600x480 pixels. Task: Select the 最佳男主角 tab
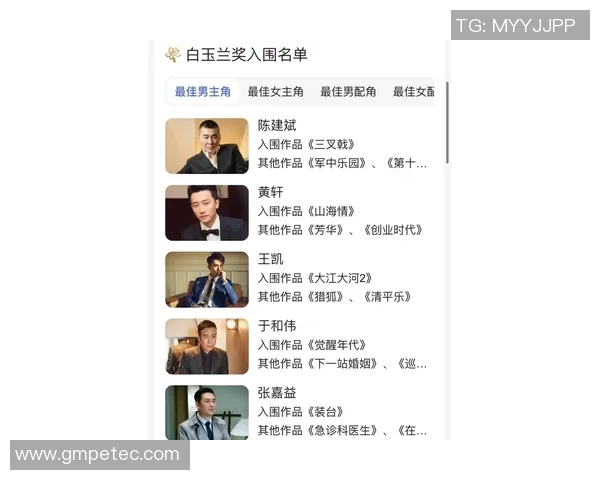pyautogui.click(x=203, y=92)
